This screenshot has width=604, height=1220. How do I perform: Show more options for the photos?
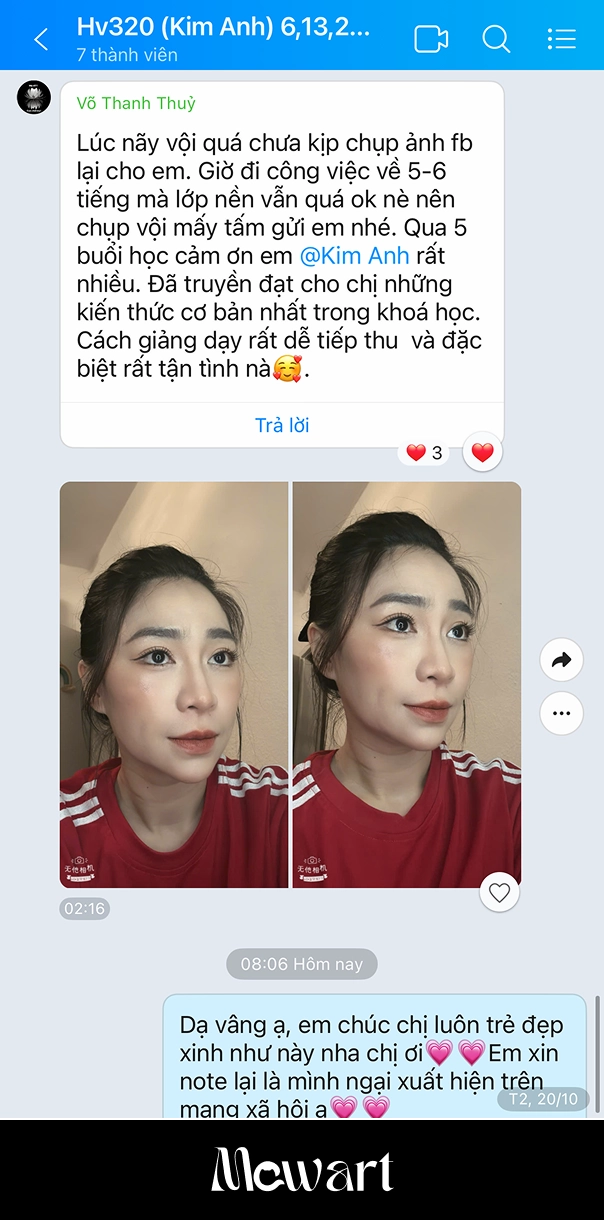(561, 713)
